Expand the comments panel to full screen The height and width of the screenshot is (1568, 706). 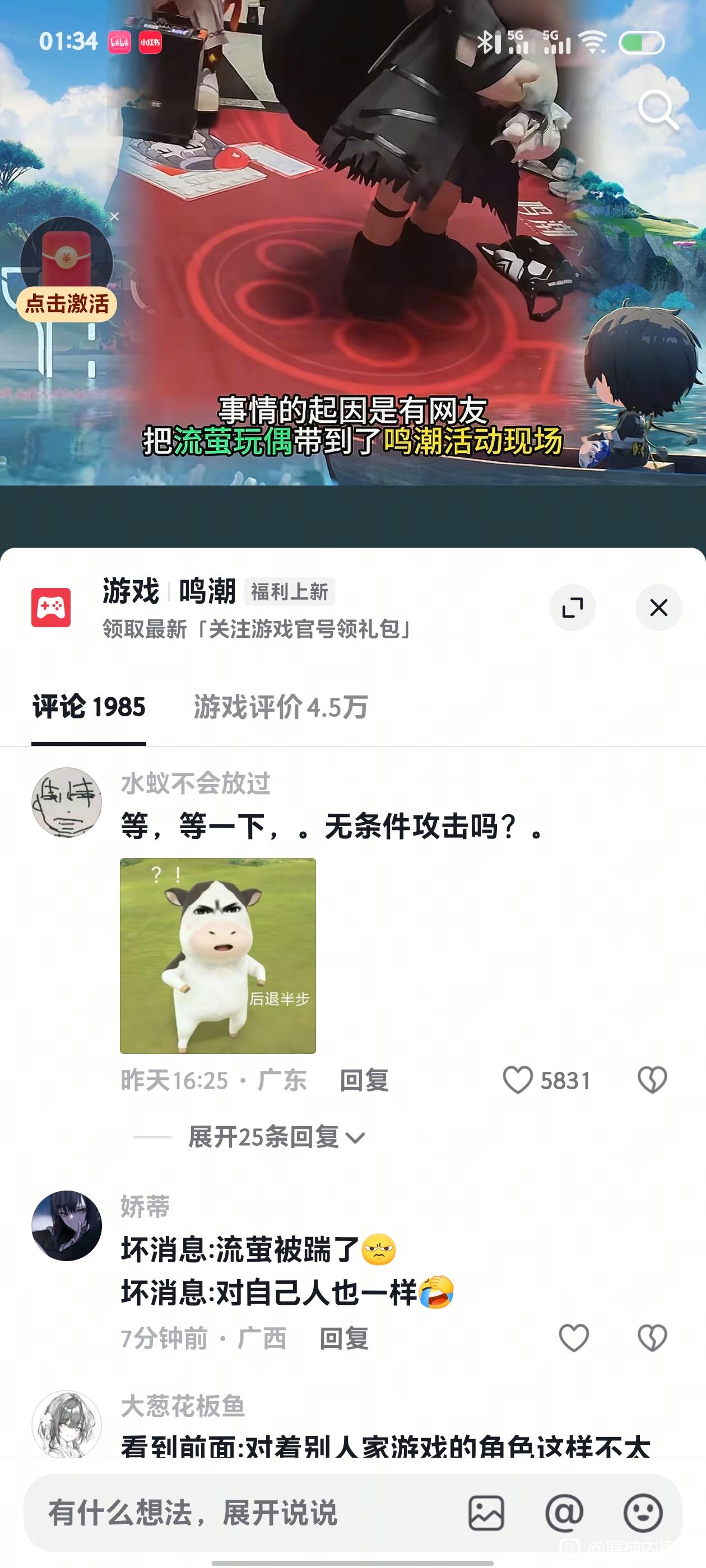point(572,608)
